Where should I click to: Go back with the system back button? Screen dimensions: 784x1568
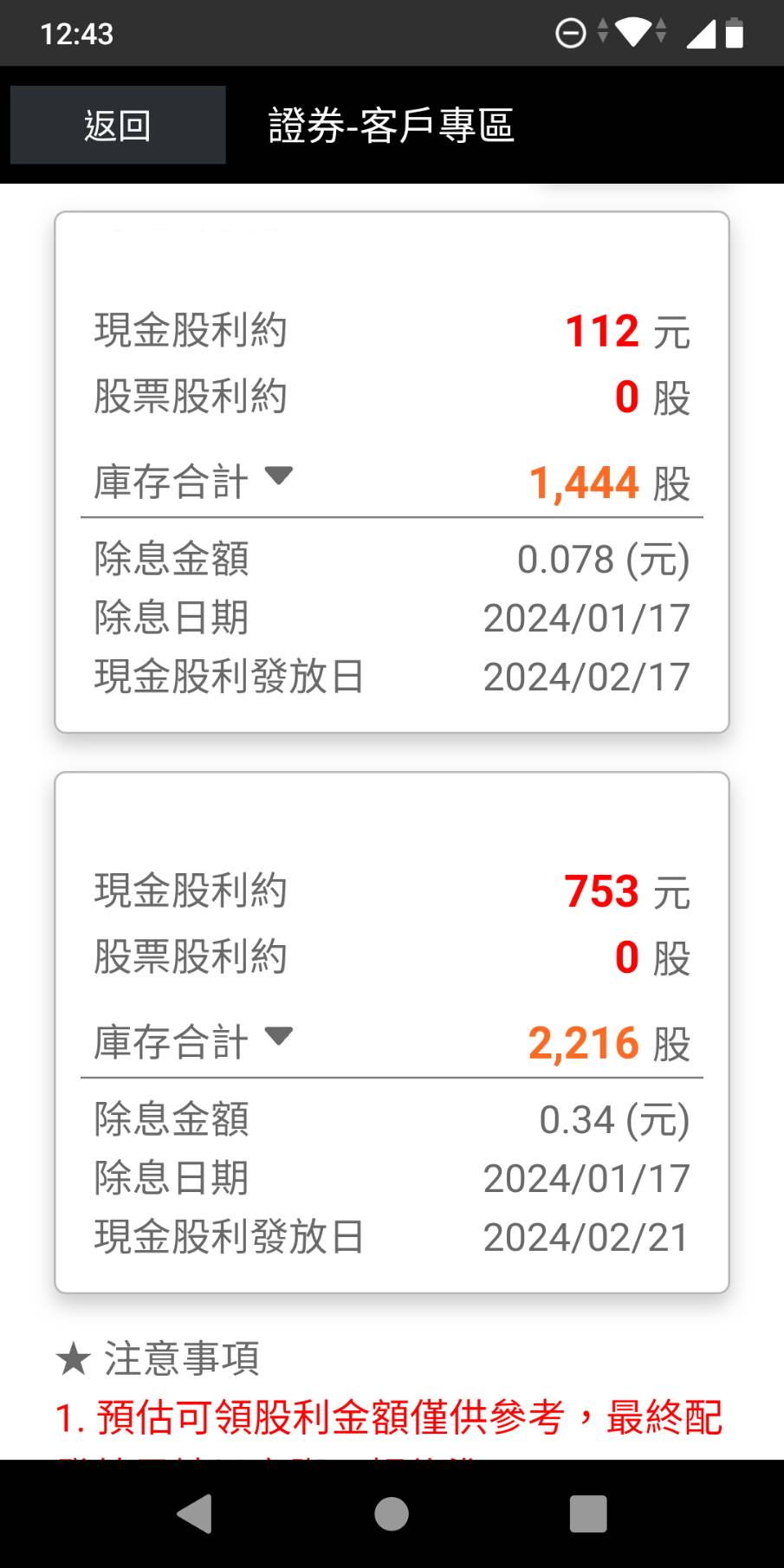195,1514
